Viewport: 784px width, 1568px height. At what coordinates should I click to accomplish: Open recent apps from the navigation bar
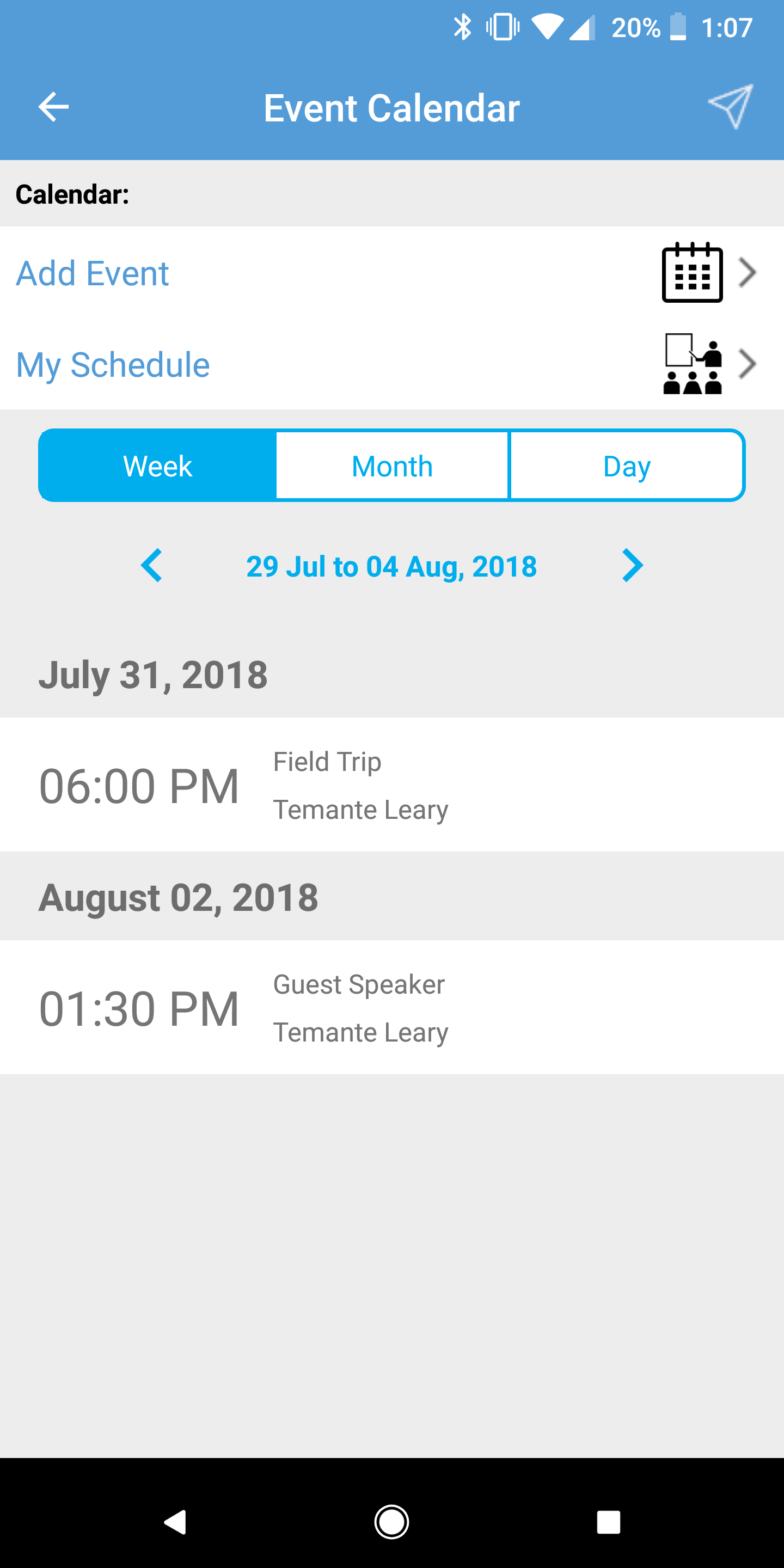pyautogui.click(x=608, y=1522)
